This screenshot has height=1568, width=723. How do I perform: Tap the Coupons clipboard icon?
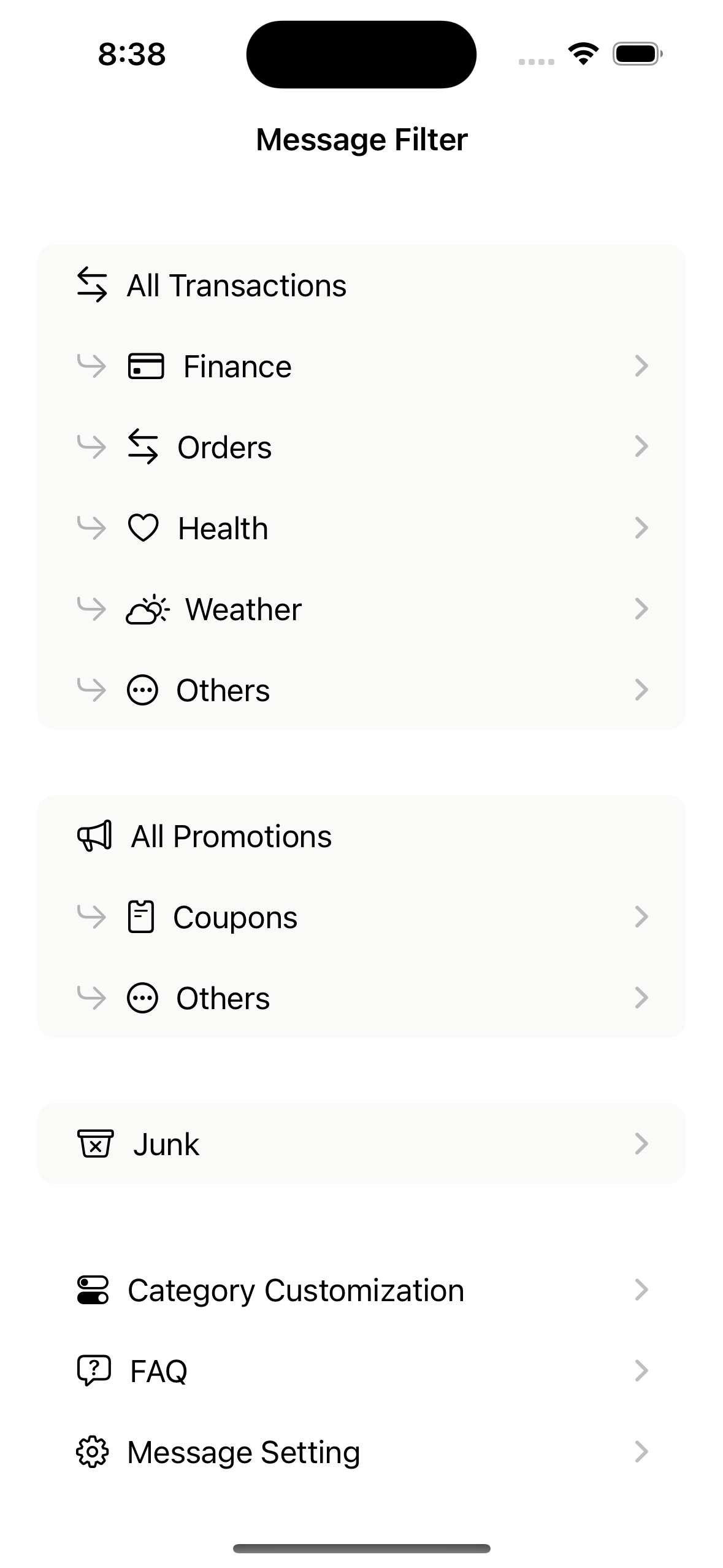(140, 917)
